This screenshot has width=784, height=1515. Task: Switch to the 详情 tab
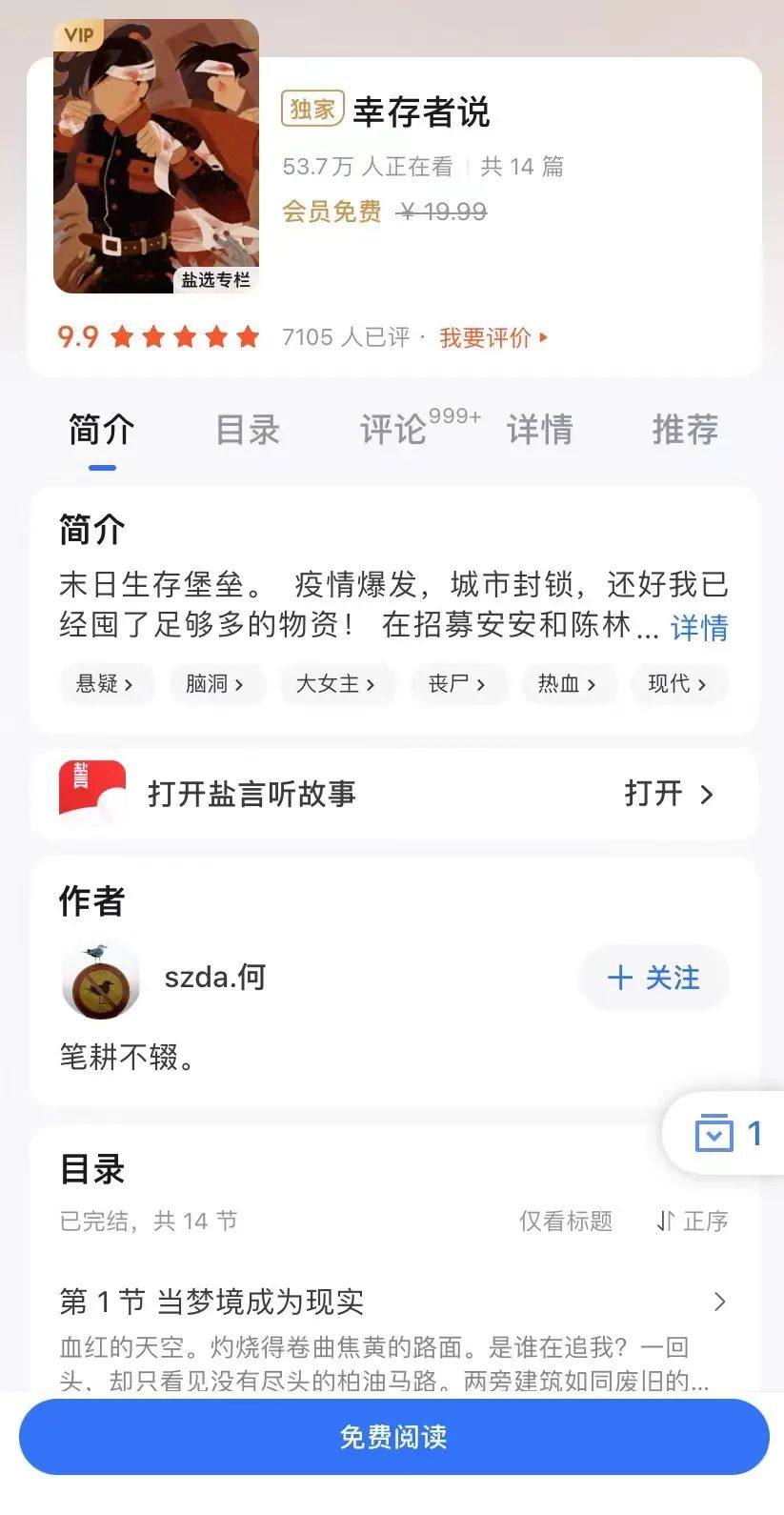[x=539, y=431]
